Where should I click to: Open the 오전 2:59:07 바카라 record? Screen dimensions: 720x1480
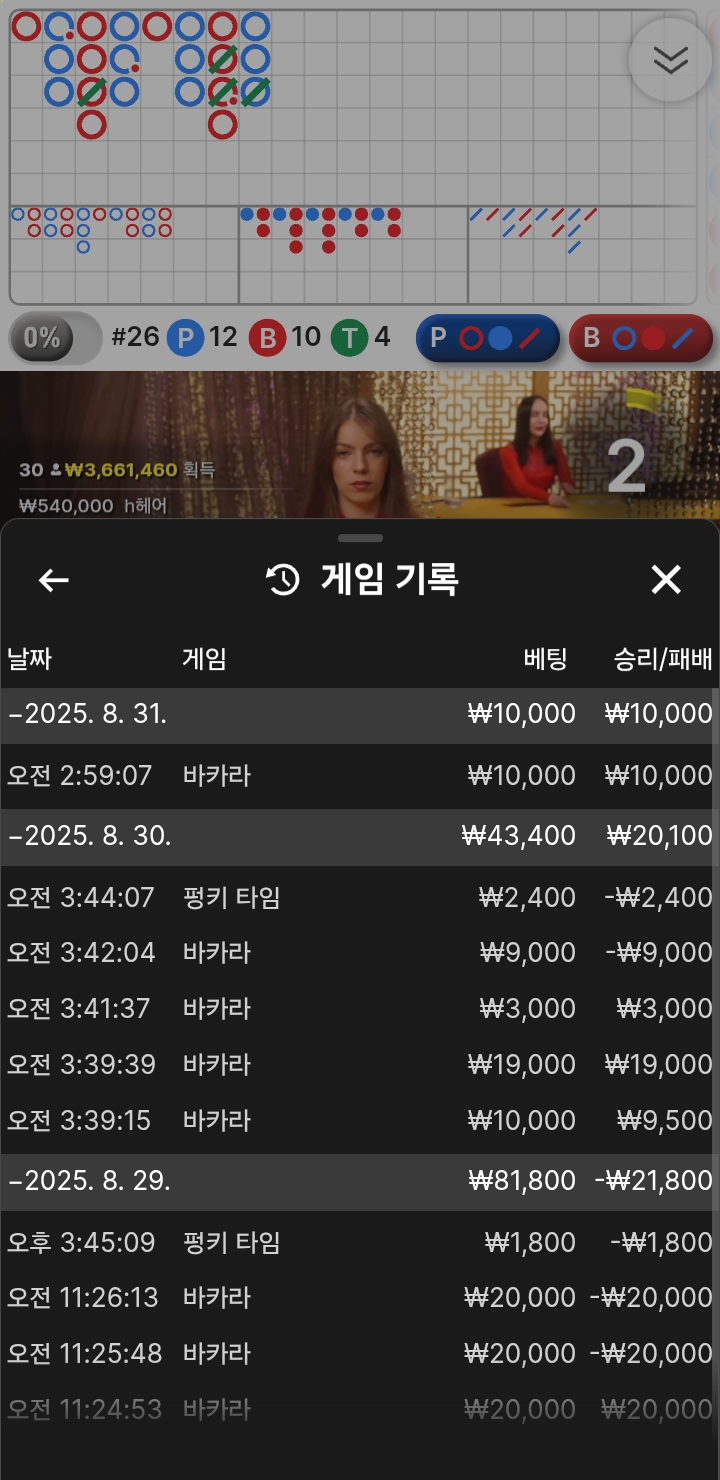click(360, 776)
